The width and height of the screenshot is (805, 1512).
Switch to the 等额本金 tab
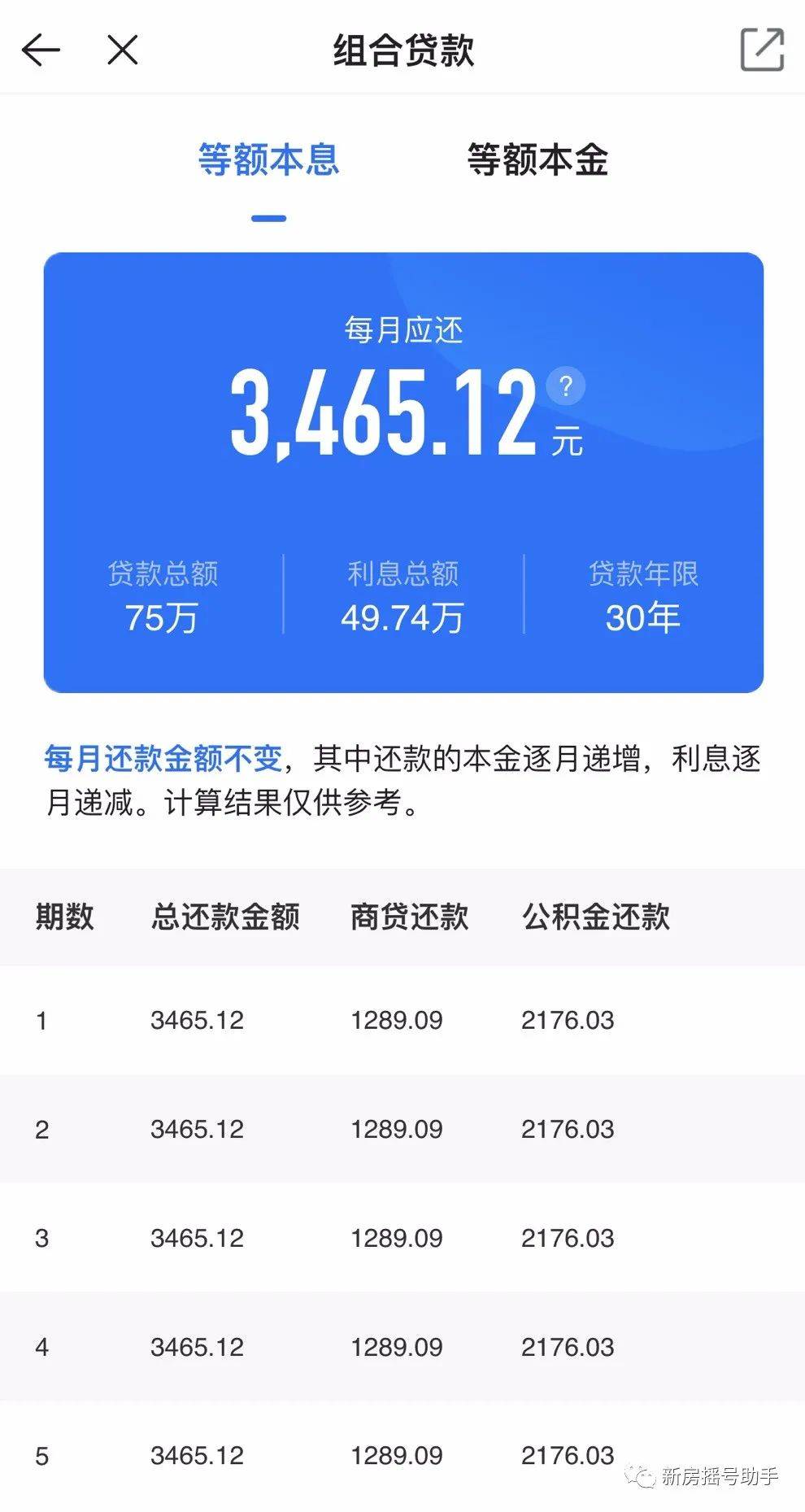coord(537,159)
